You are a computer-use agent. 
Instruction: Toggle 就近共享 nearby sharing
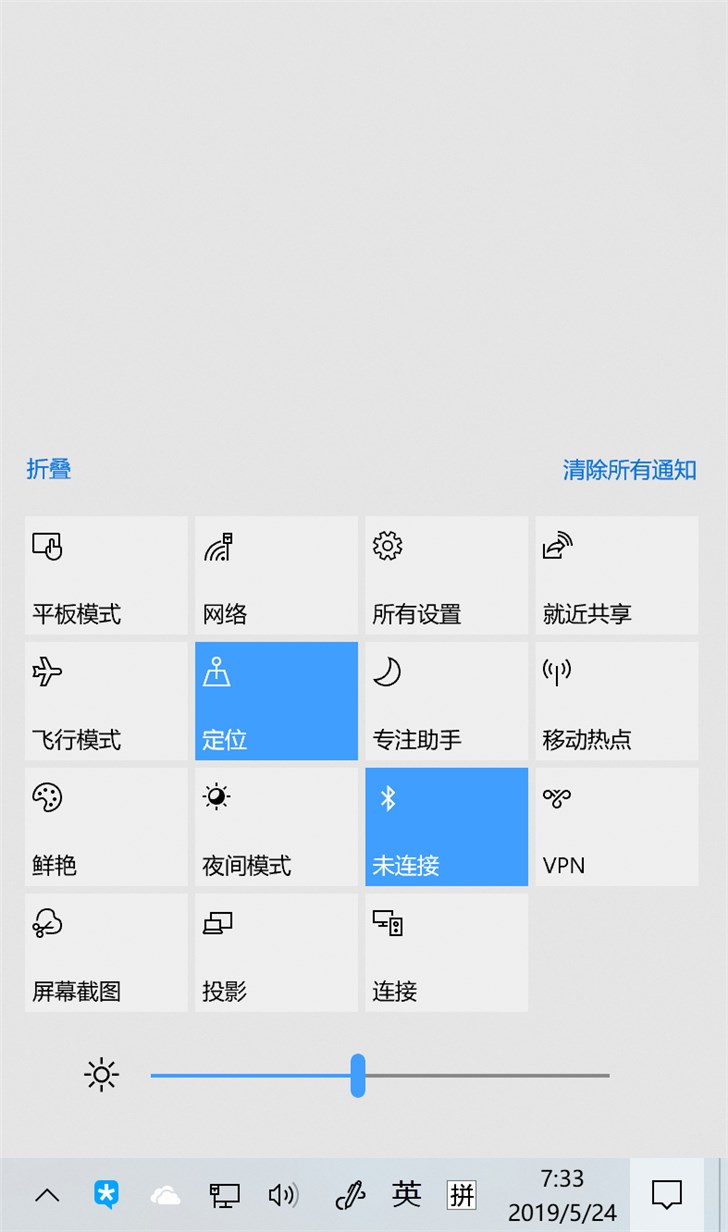(616, 575)
